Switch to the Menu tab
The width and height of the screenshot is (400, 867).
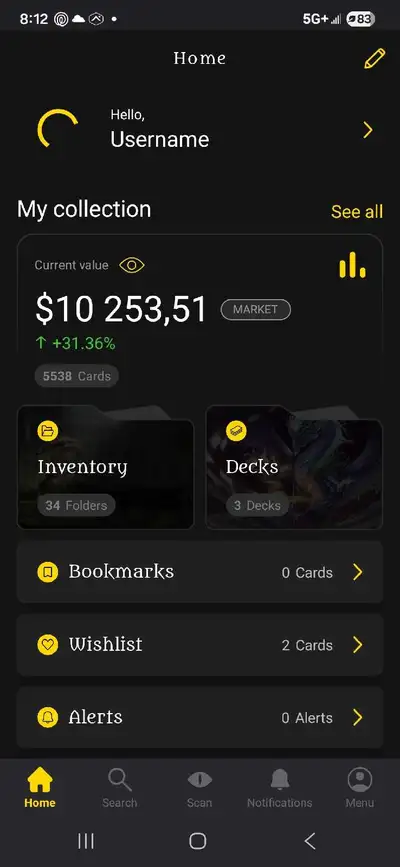[360, 788]
